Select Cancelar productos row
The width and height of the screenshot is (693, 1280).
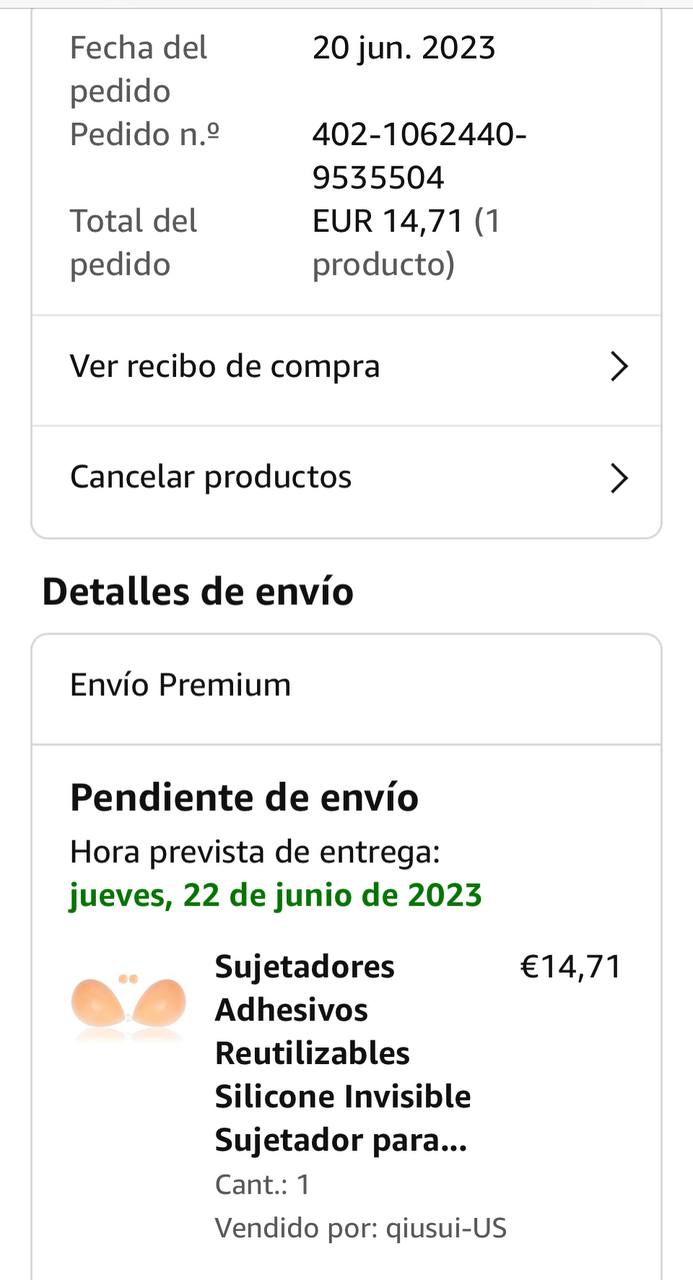tap(346, 478)
